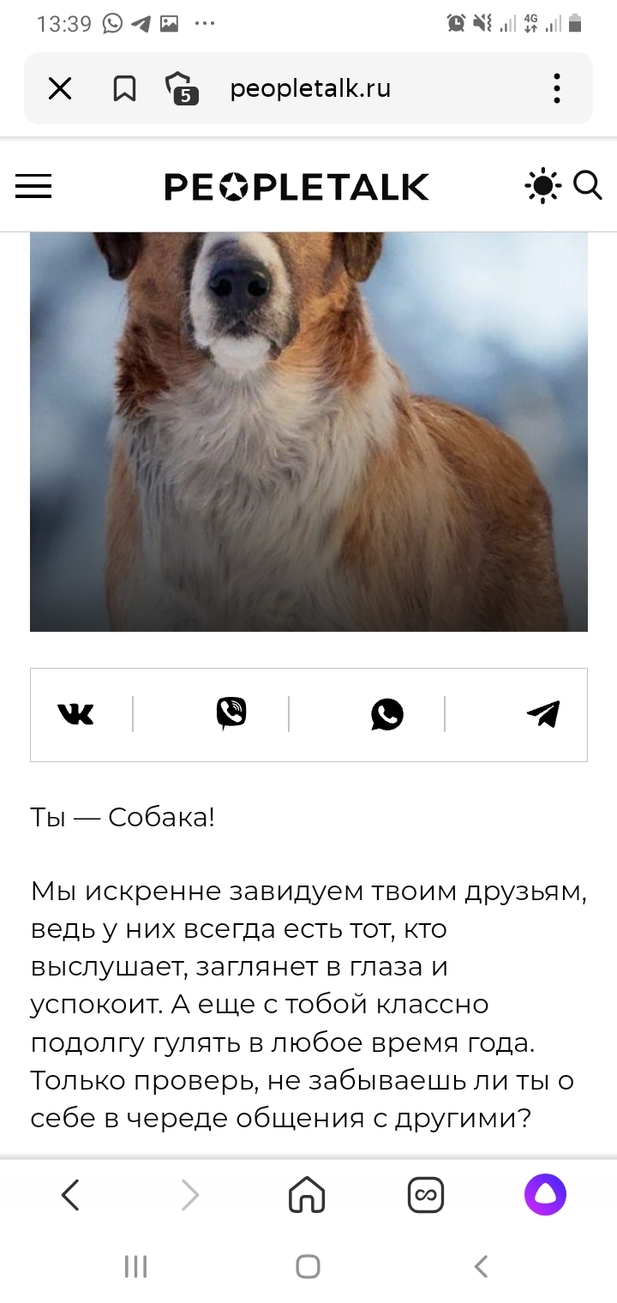Open the browser's three-dot overflow menu
617x1303 pixels.
[x=557, y=89]
